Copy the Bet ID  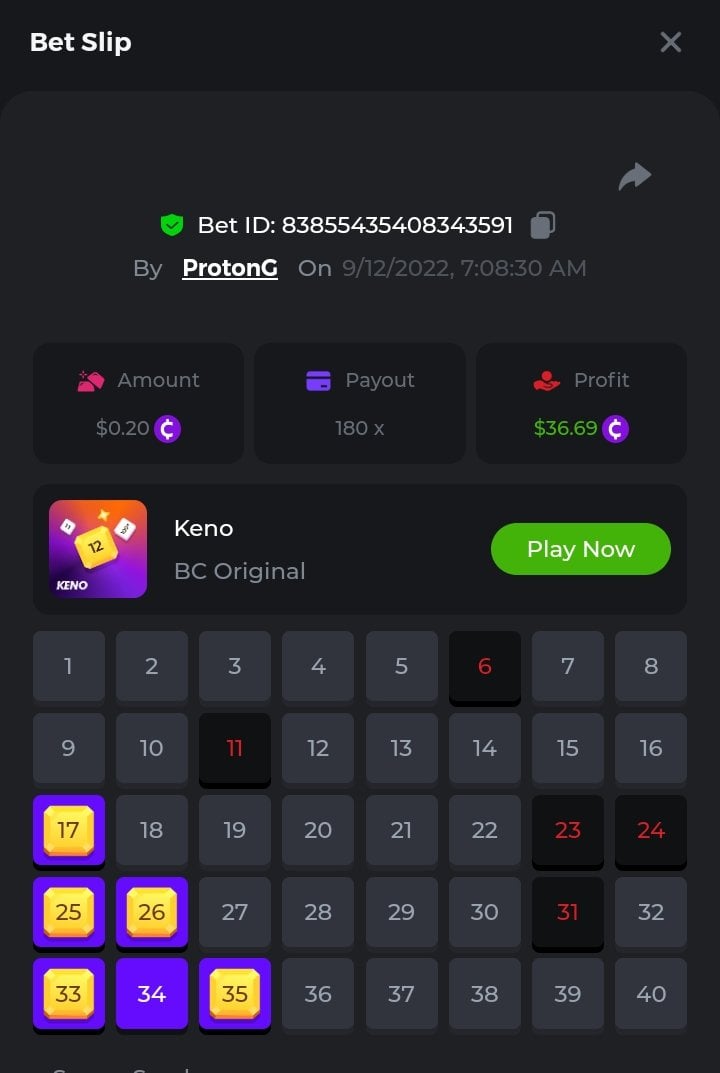[x=542, y=225]
